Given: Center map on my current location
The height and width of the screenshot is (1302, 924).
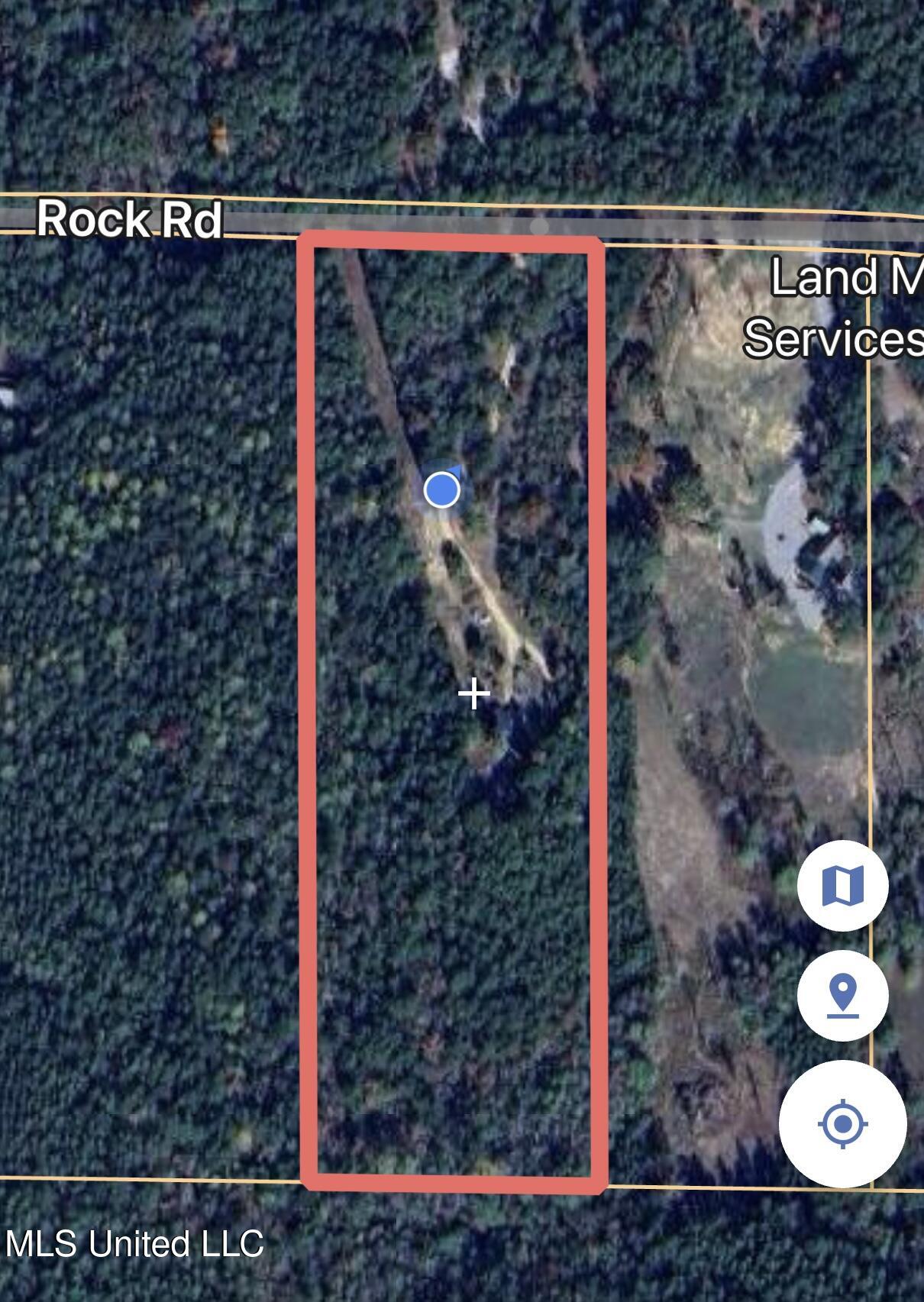Looking at the screenshot, I should tap(842, 1124).
